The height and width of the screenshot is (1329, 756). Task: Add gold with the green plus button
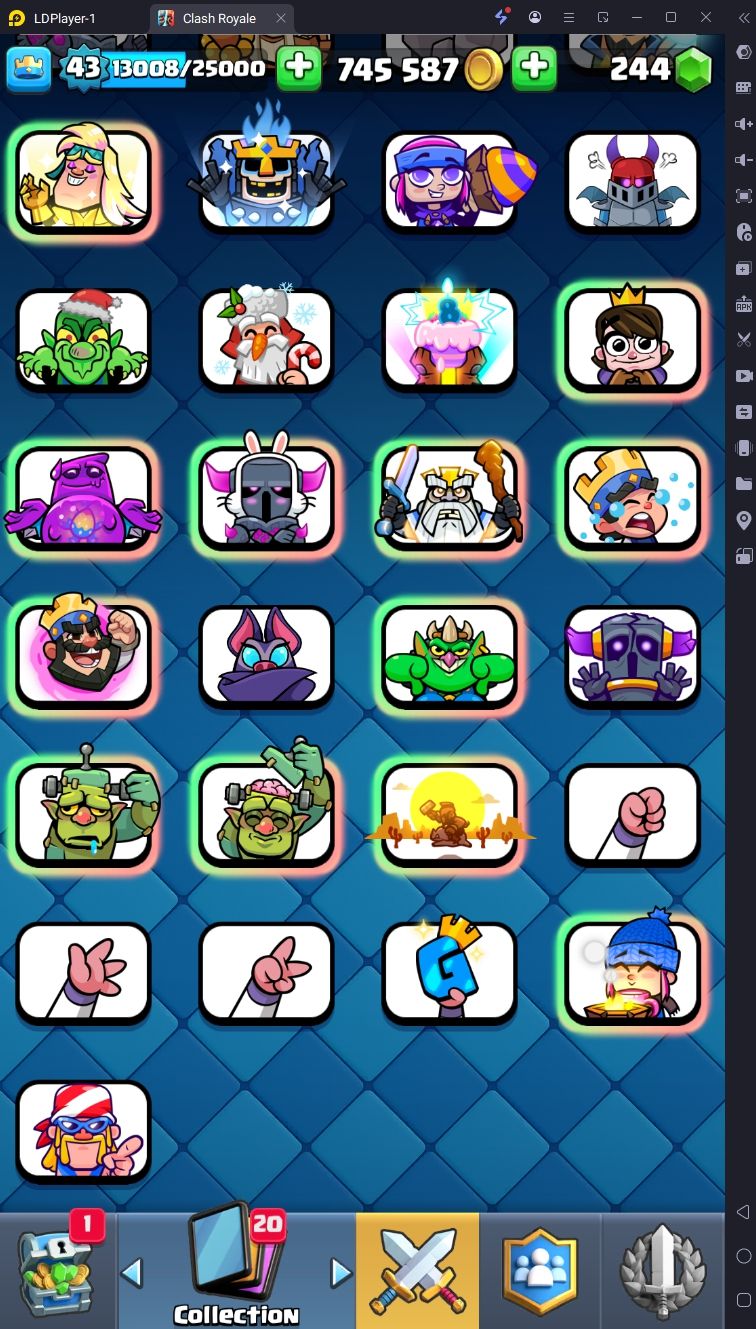click(x=535, y=68)
